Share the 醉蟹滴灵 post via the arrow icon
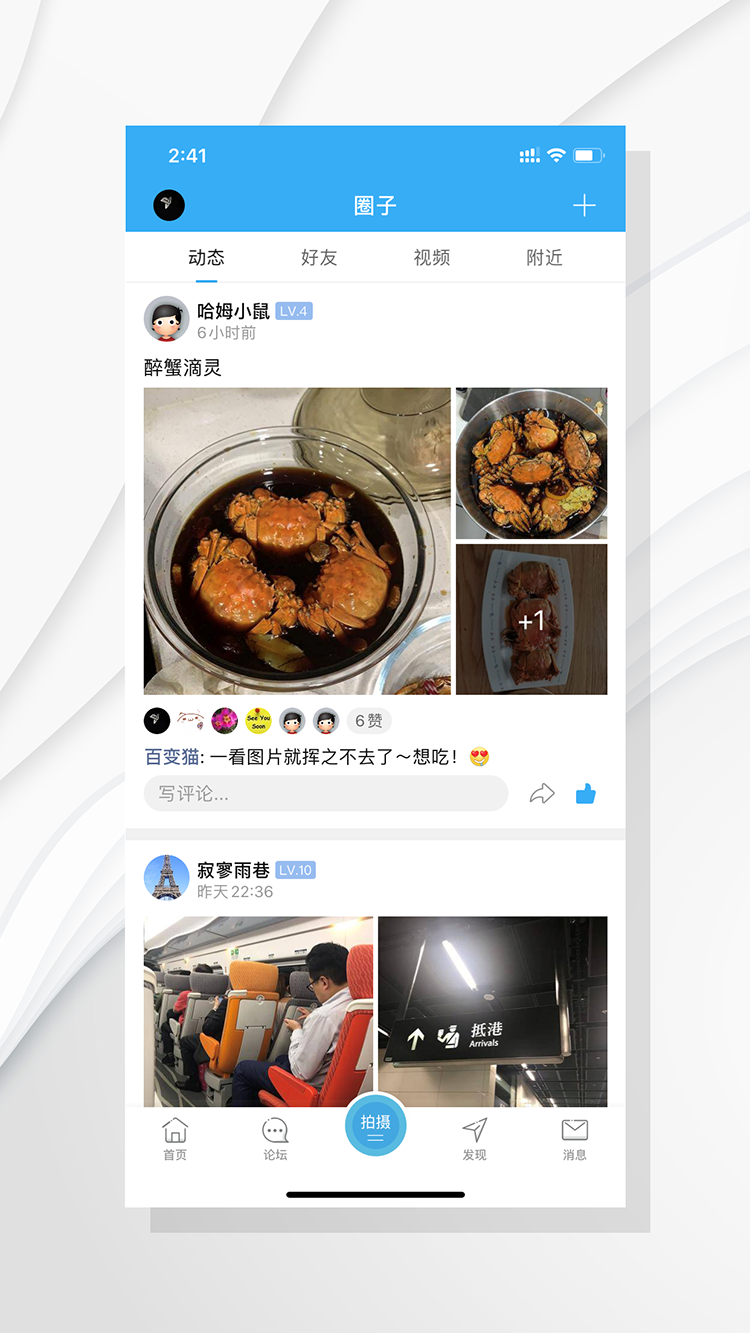This screenshot has width=750, height=1333. (x=542, y=793)
